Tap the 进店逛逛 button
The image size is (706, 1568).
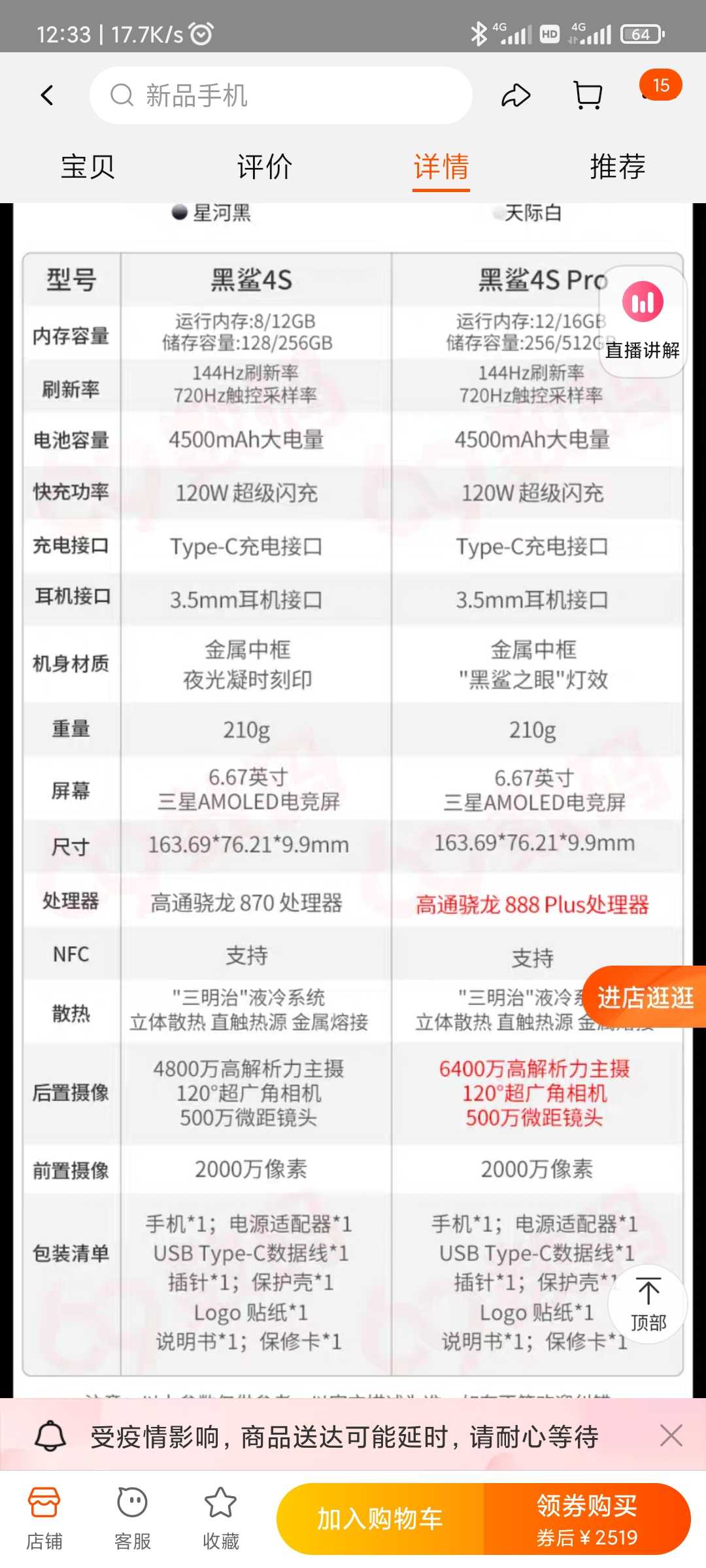[645, 997]
